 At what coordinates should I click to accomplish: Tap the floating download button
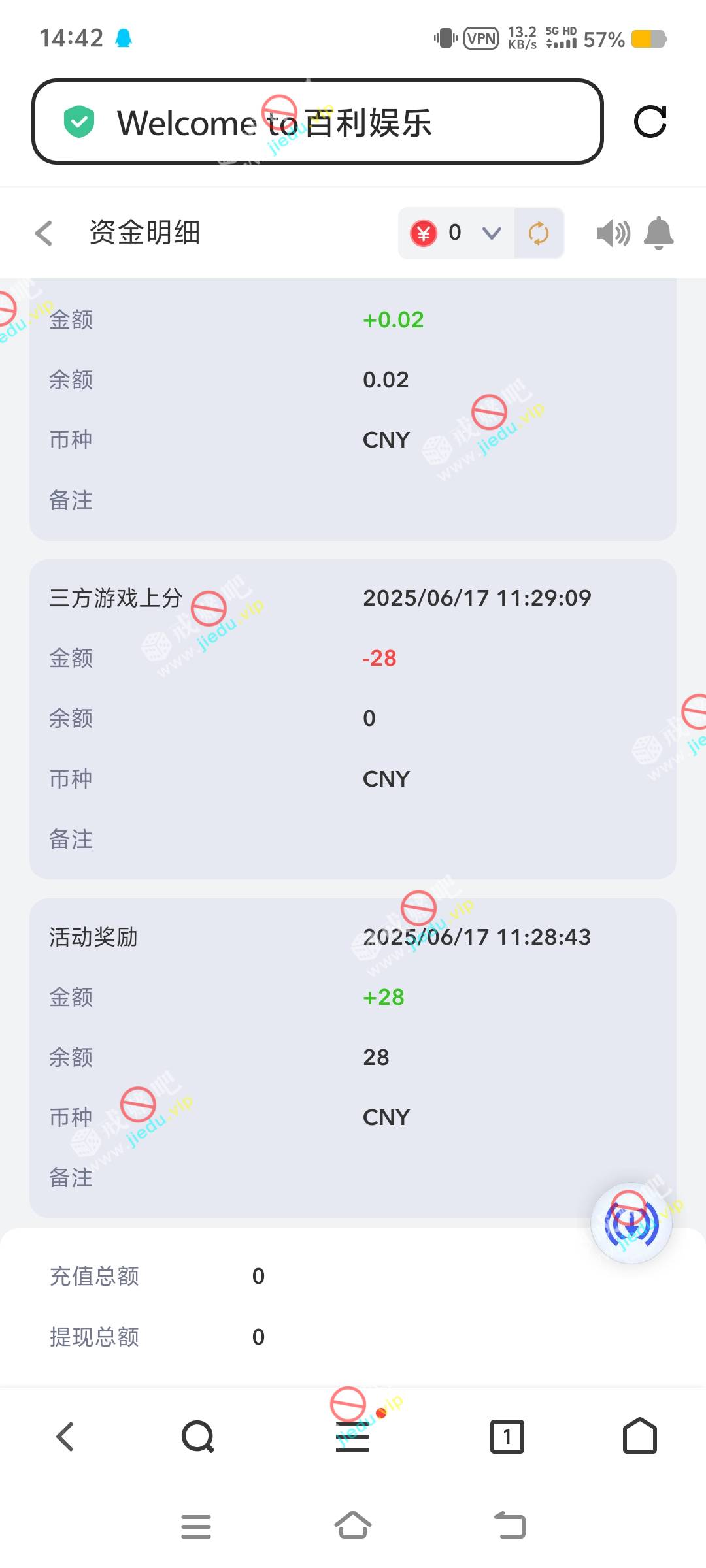coord(631,1223)
